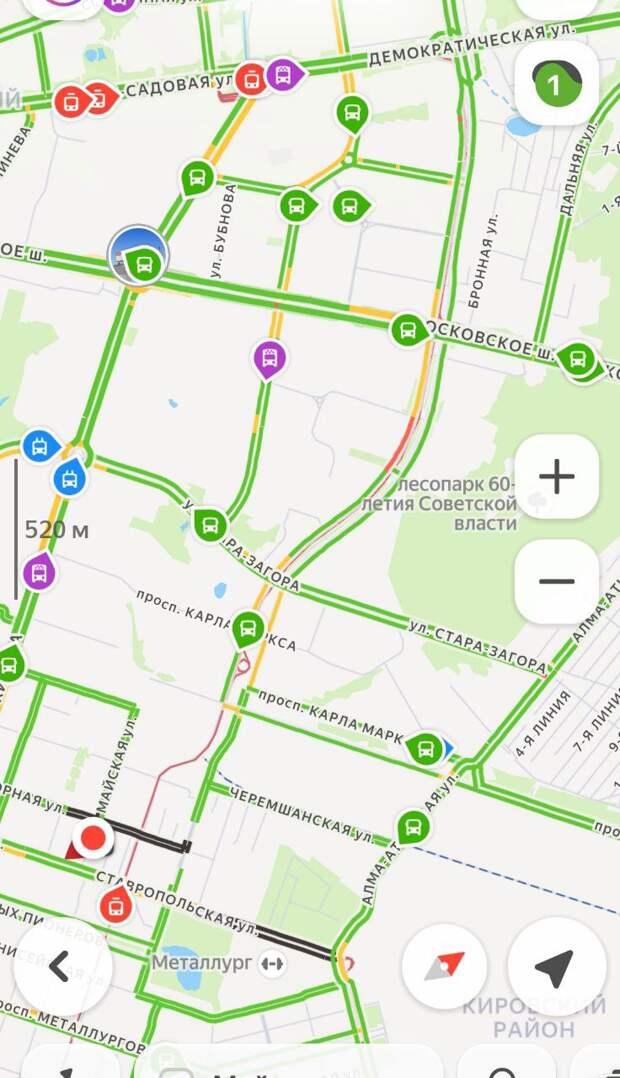The height and width of the screenshot is (1078, 620).
Task: Zoom in on the map
Action: pyautogui.click(x=557, y=476)
